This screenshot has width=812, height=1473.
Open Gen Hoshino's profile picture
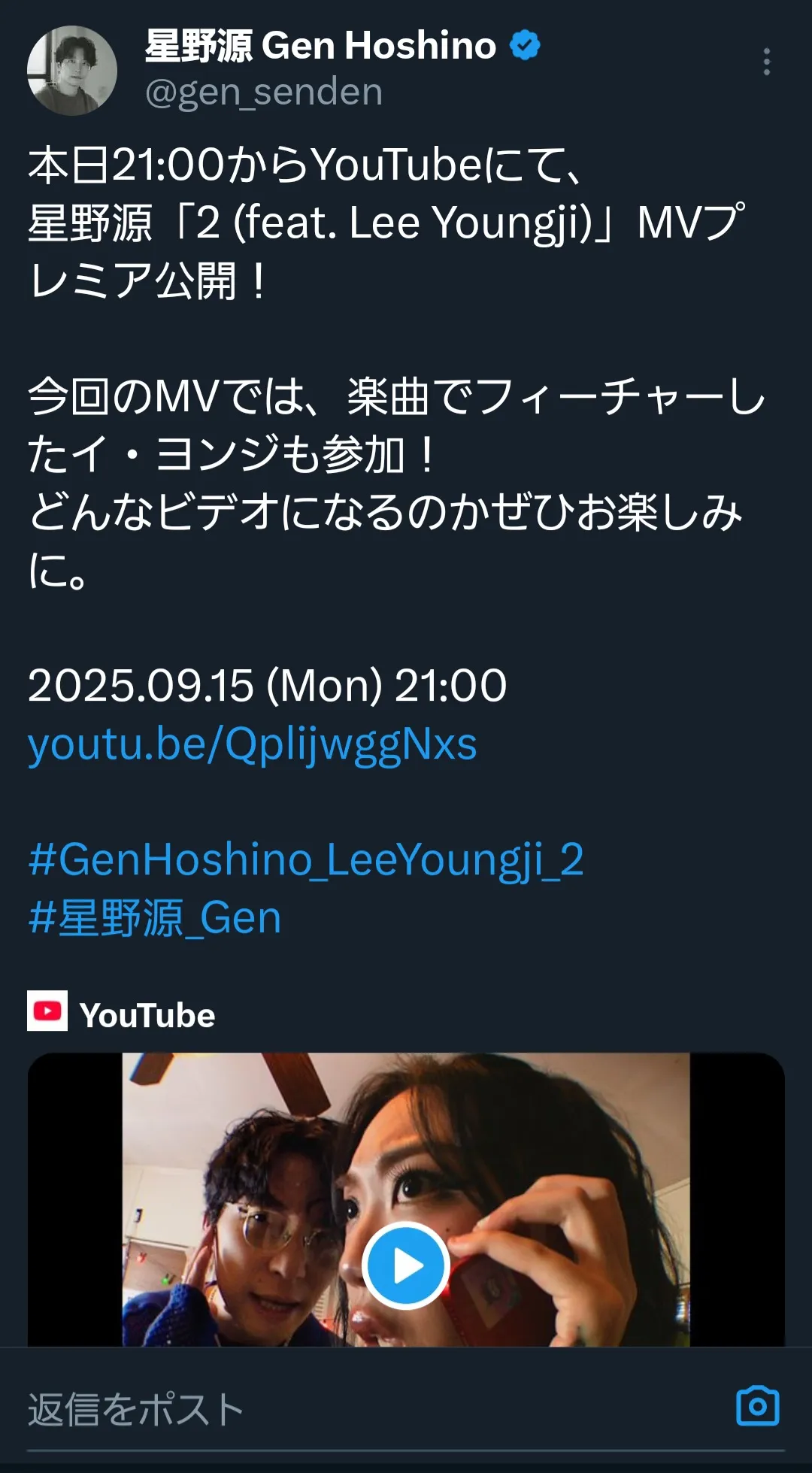click(x=72, y=71)
